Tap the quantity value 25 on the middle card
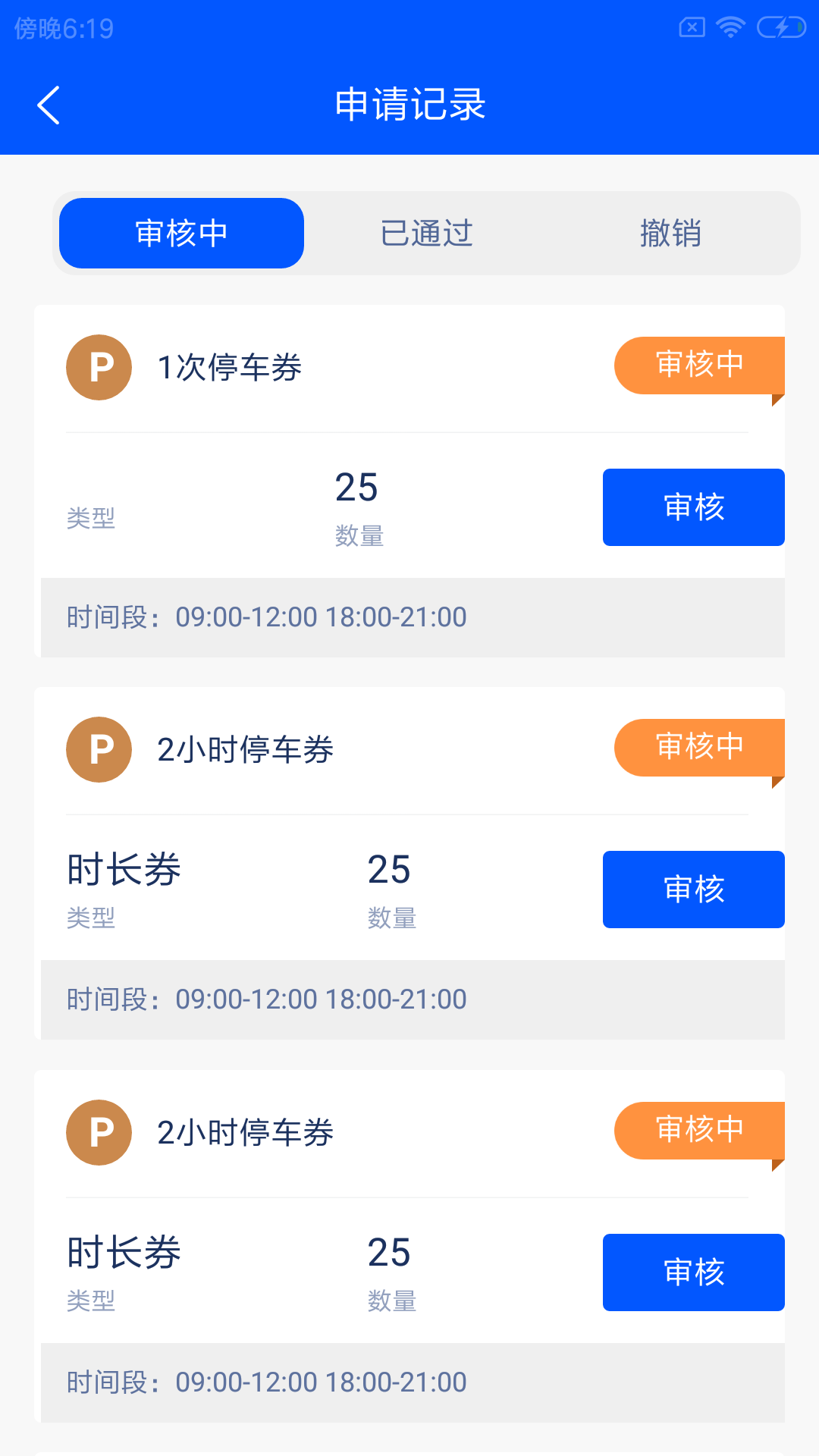Image resolution: width=819 pixels, height=1456 pixels. click(389, 869)
